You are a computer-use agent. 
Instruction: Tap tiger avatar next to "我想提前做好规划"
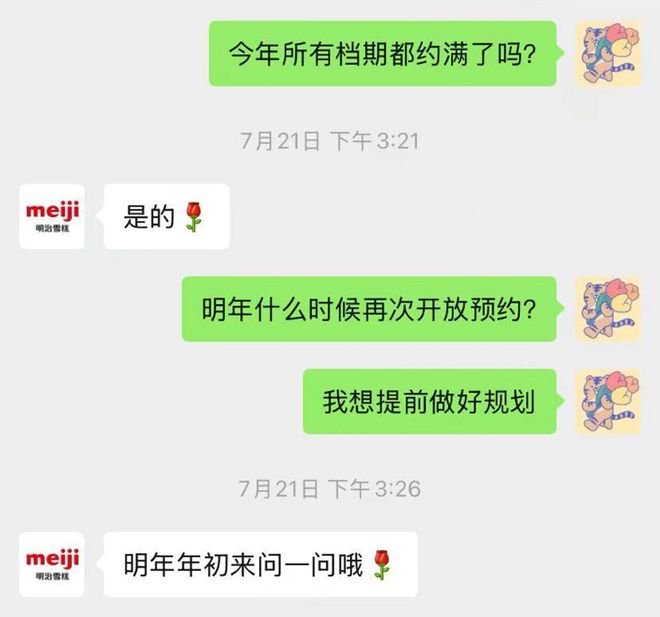click(607, 401)
